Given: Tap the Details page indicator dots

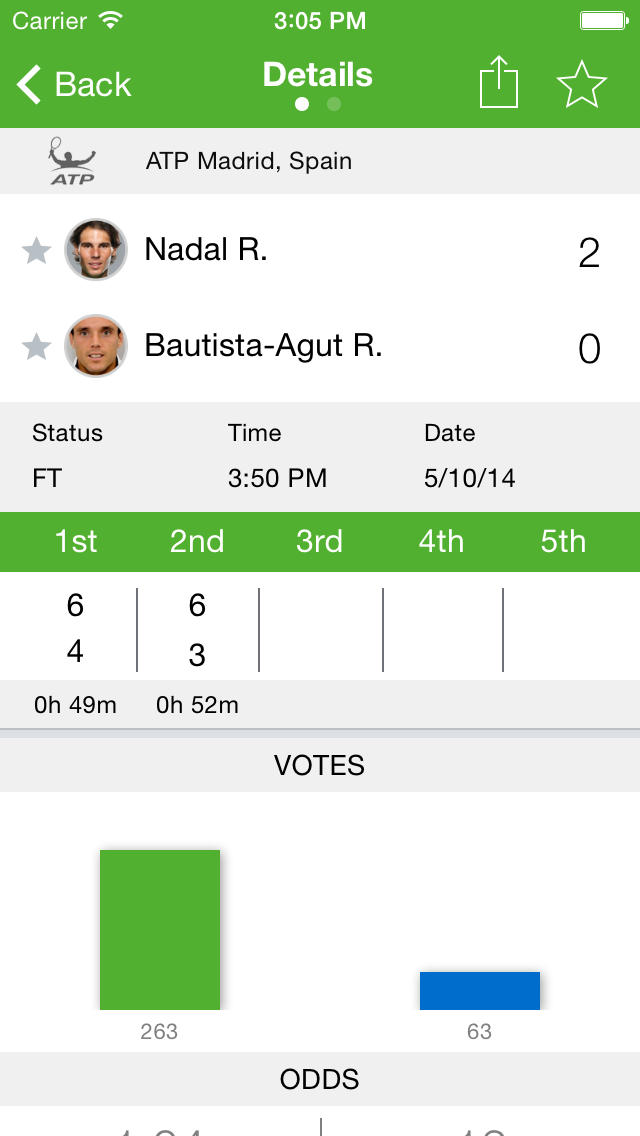Looking at the screenshot, I should pyautogui.click(x=318, y=104).
